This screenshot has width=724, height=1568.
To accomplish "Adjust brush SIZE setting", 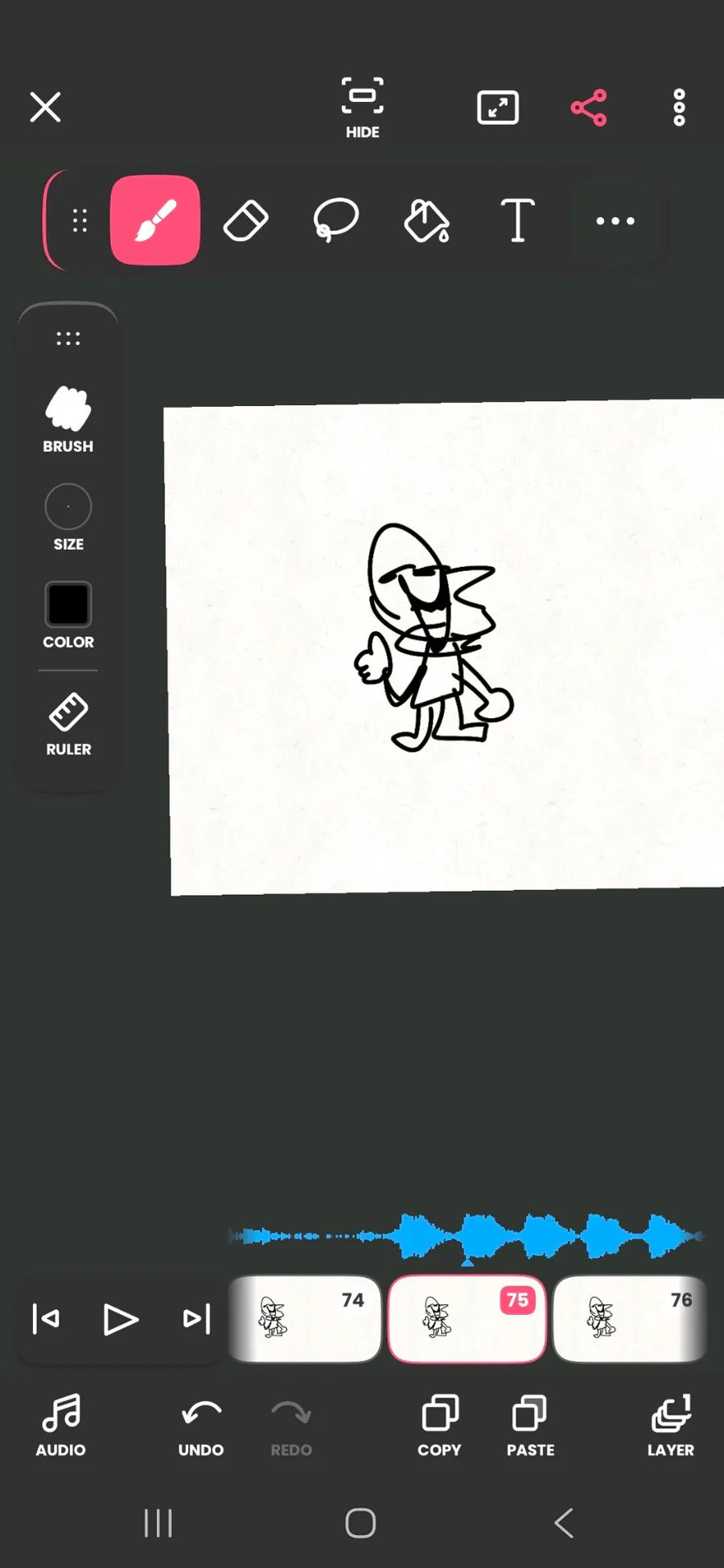I will (68, 516).
